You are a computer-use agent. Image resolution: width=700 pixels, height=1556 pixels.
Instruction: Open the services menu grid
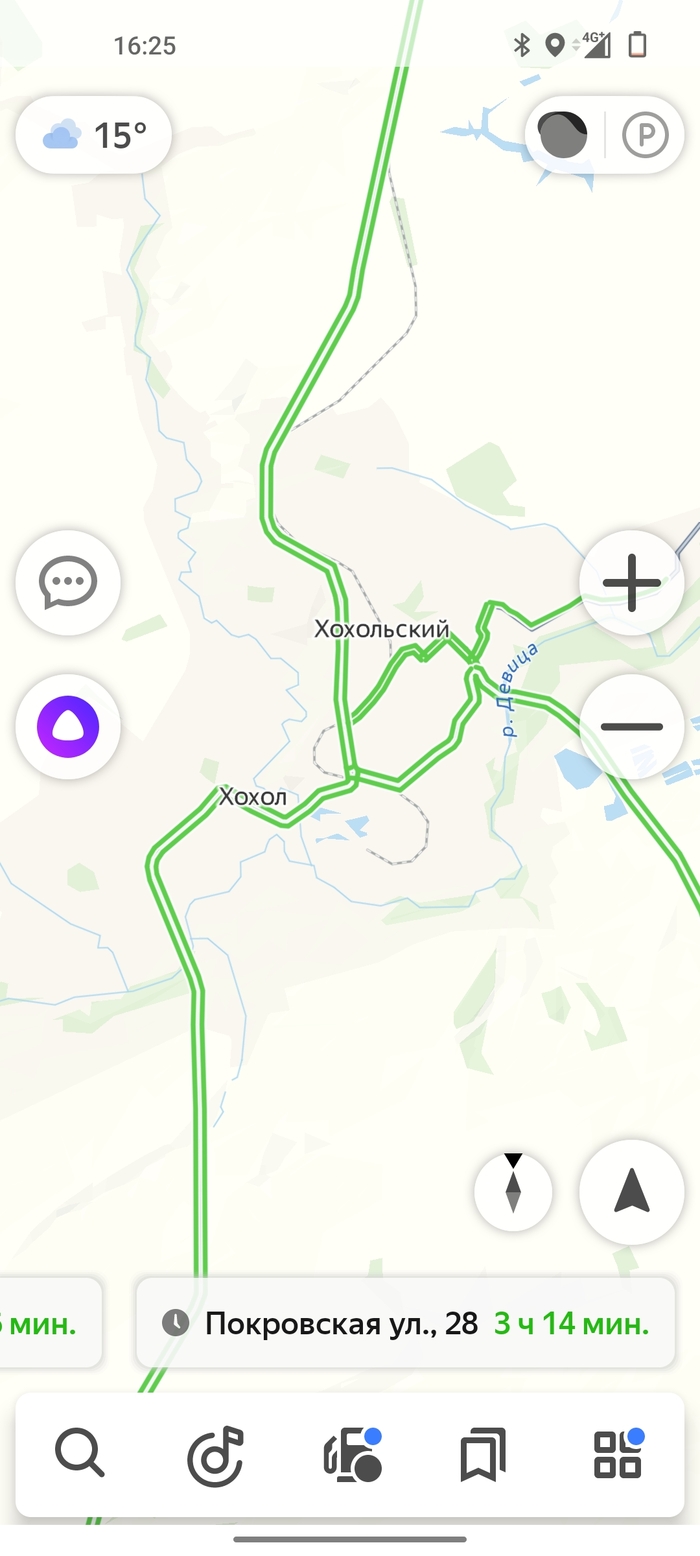coord(618,1453)
